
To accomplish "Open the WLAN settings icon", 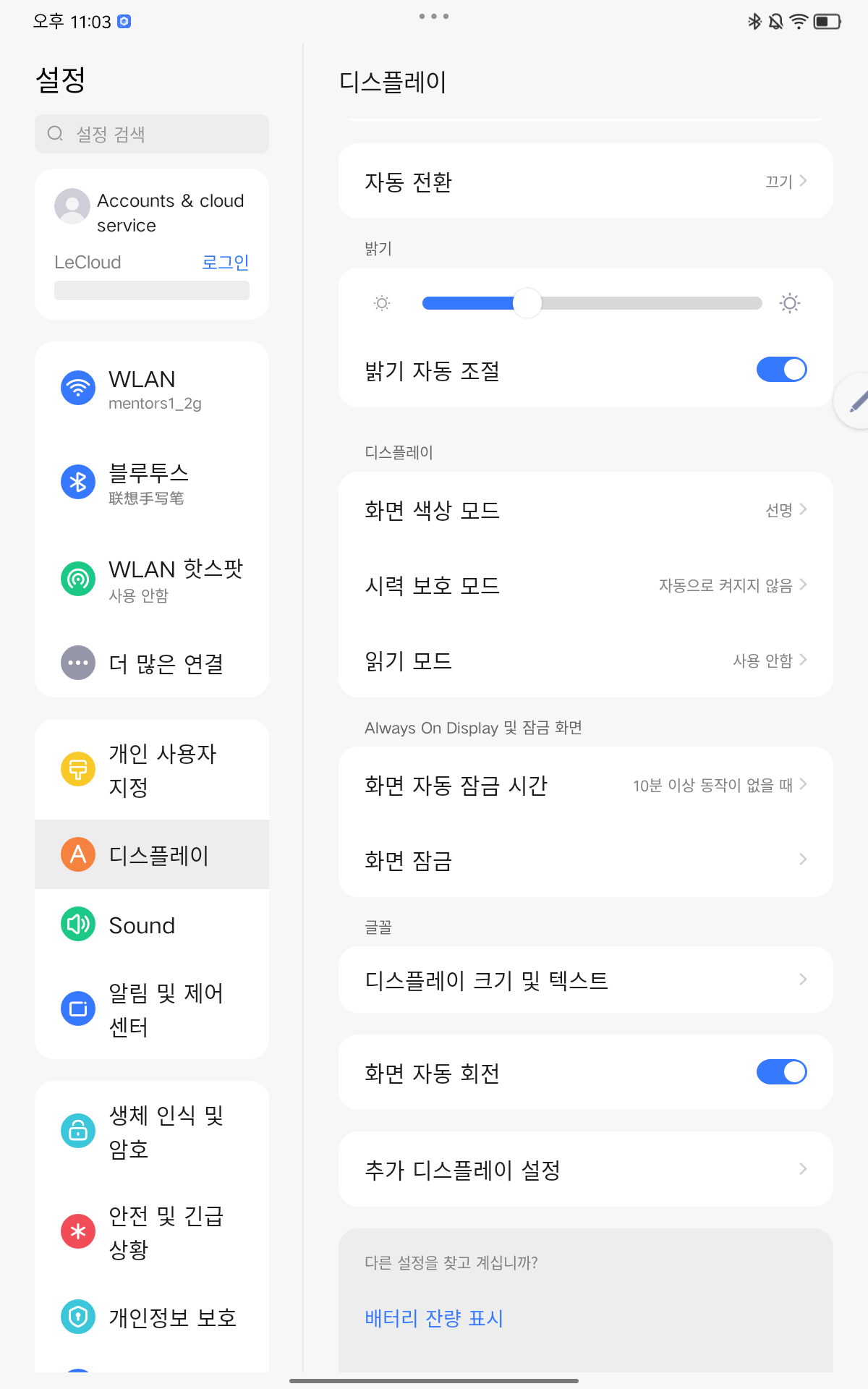I will [77, 388].
